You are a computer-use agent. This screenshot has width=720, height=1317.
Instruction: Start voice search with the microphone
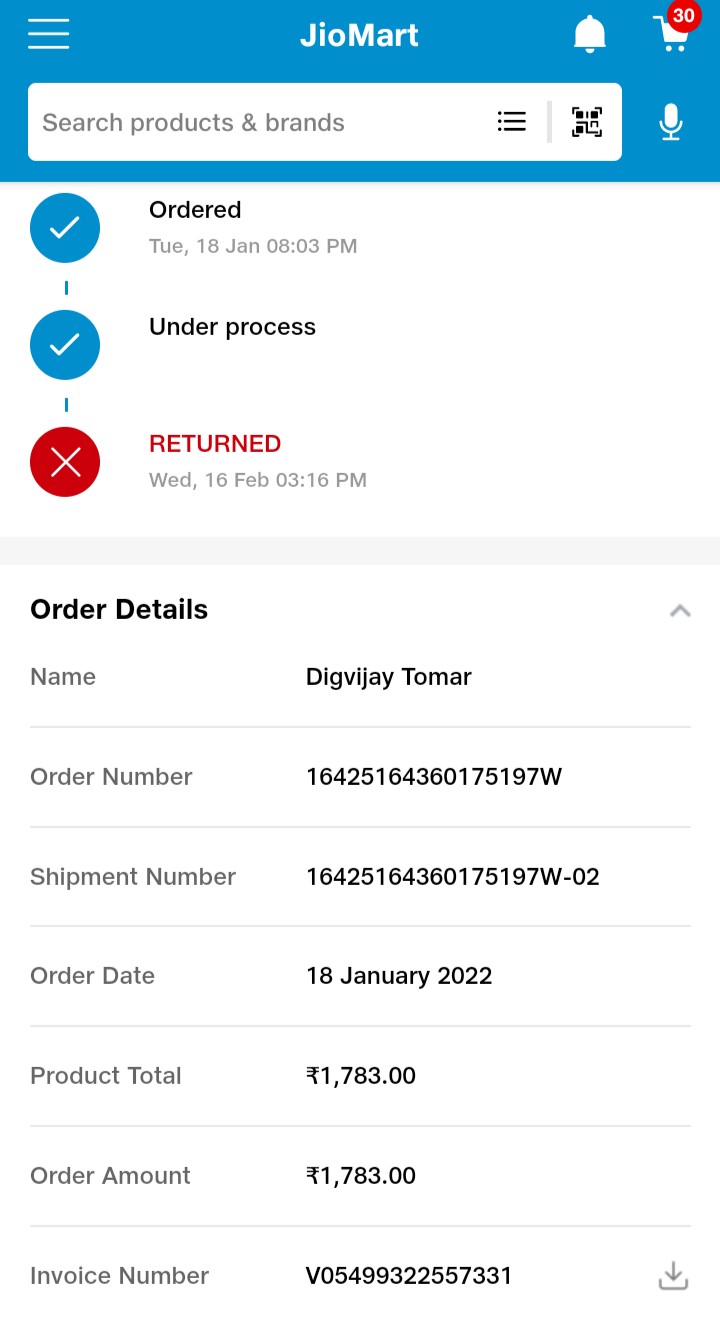[671, 122]
